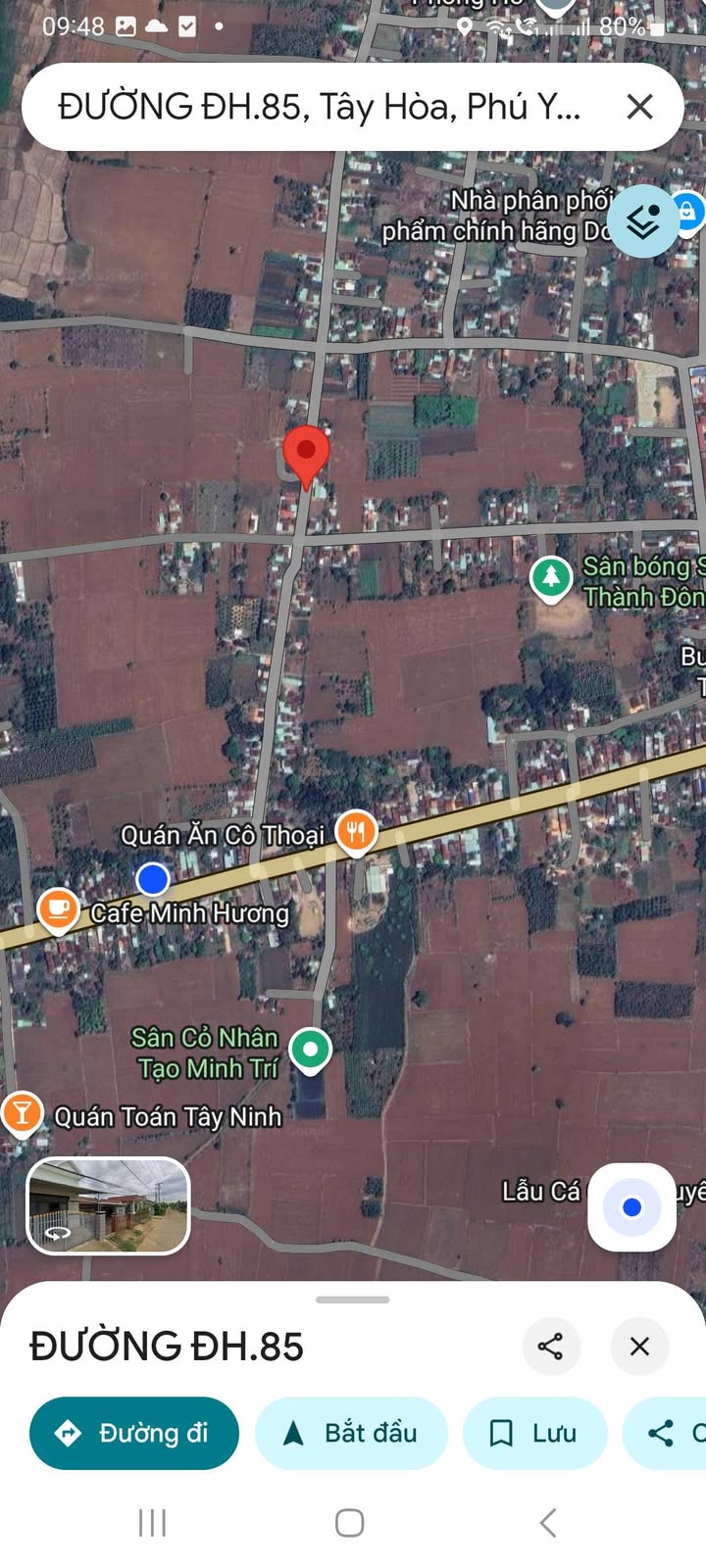The width and height of the screenshot is (706, 1568).
Task: Select the Quán Toán Tây Ninh marker
Action: 21,1114
